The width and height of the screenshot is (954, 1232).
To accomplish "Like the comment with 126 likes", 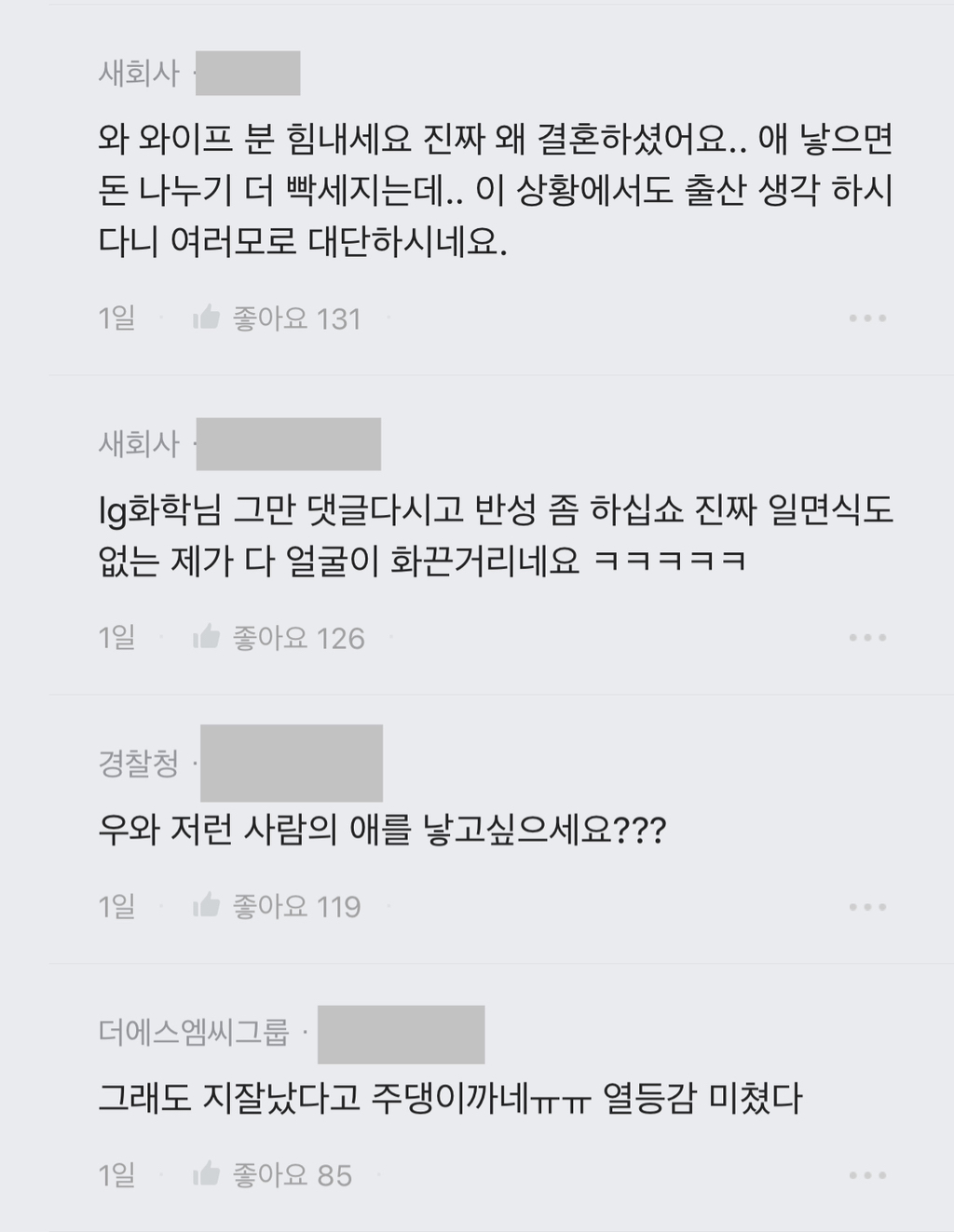I will tap(207, 638).
